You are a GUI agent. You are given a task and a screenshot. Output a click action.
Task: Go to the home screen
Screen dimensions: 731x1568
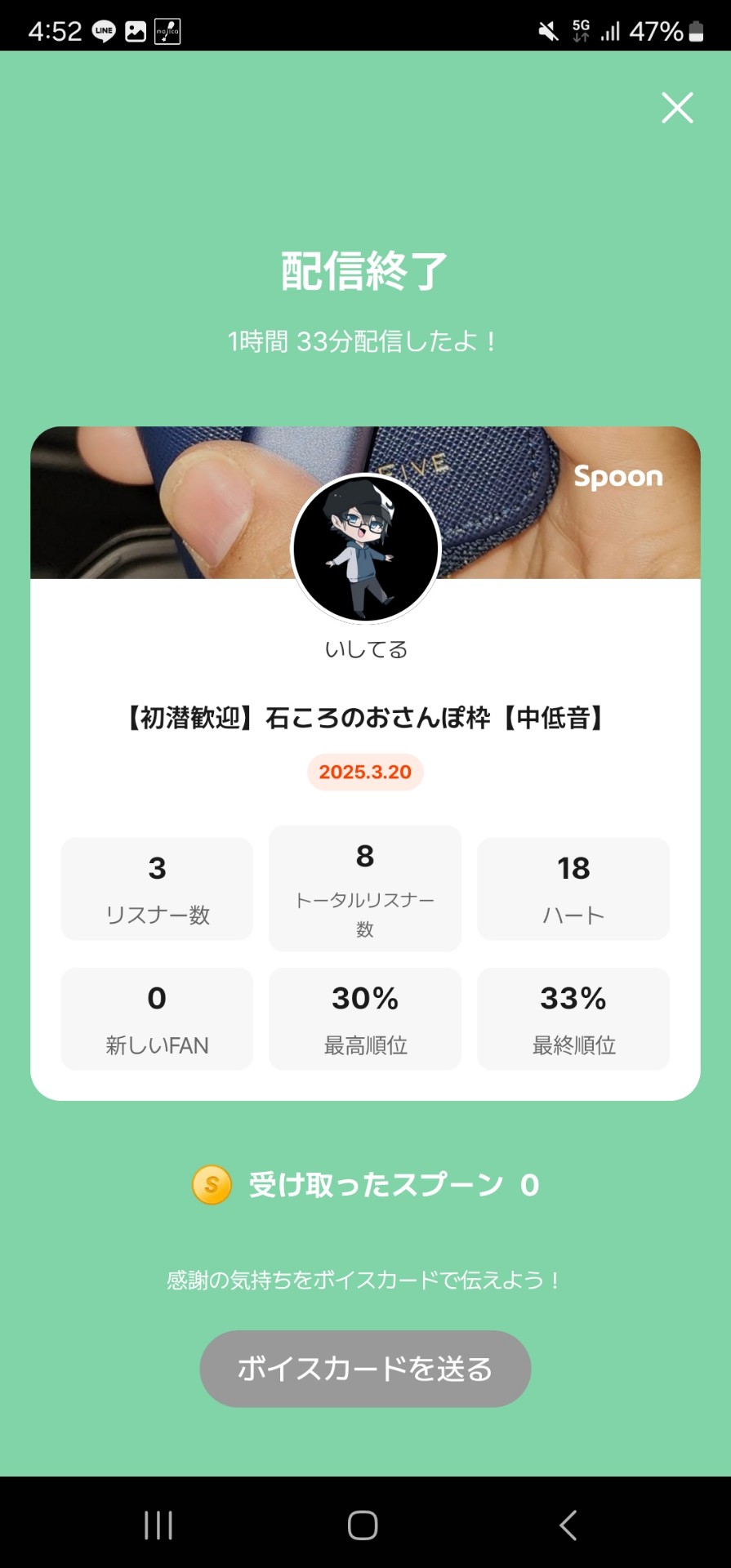click(x=363, y=1525)
